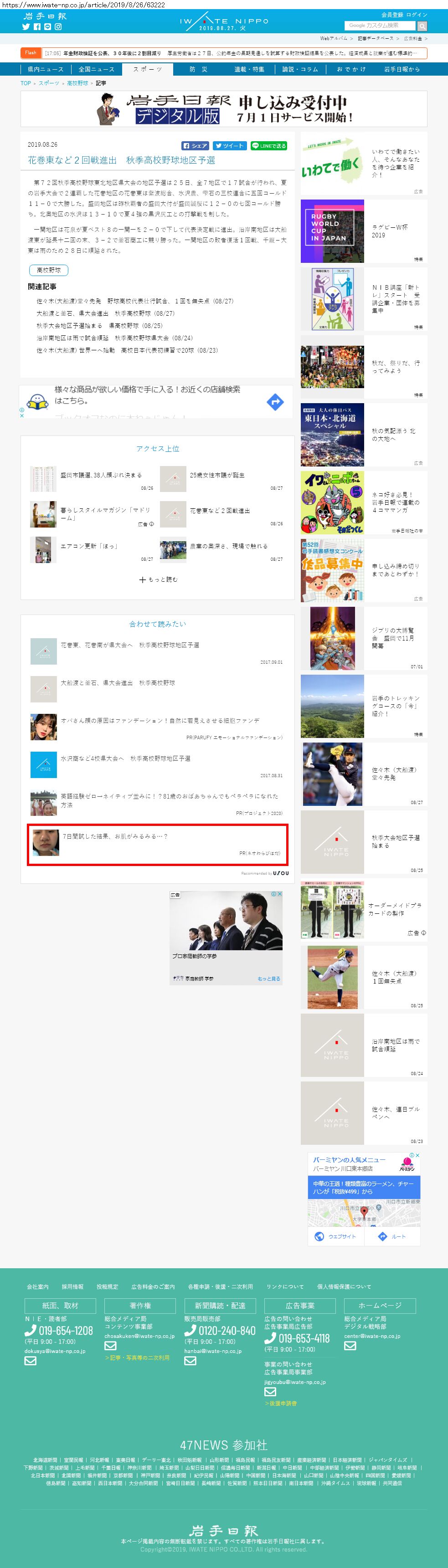This screenshot has height=1568, width=448.
Task: Switch to 県内ニュース tab
Action: click(45, 69)
